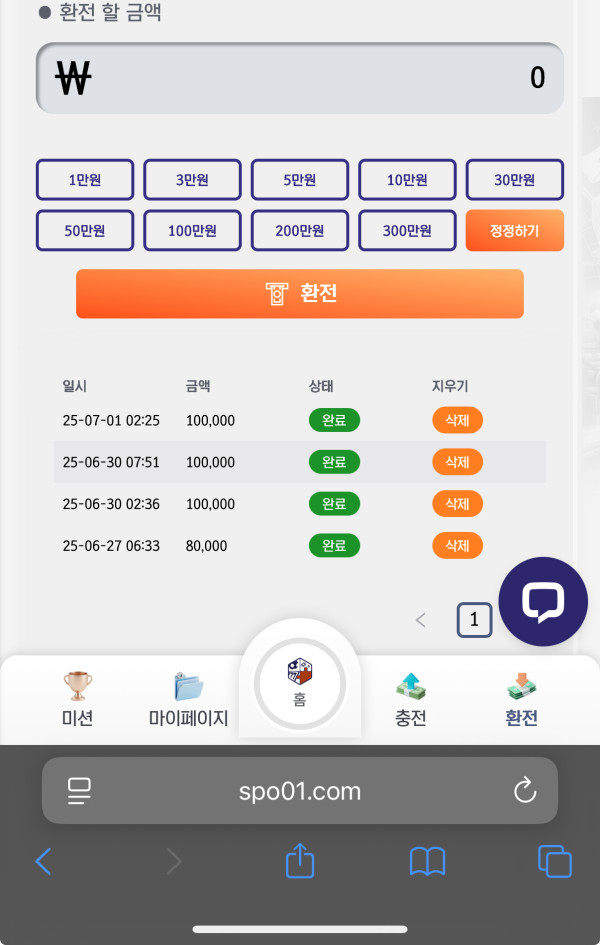Select the 30만원 amount button
The width and height of the screenshot is (600, 945).
[514, 180]
